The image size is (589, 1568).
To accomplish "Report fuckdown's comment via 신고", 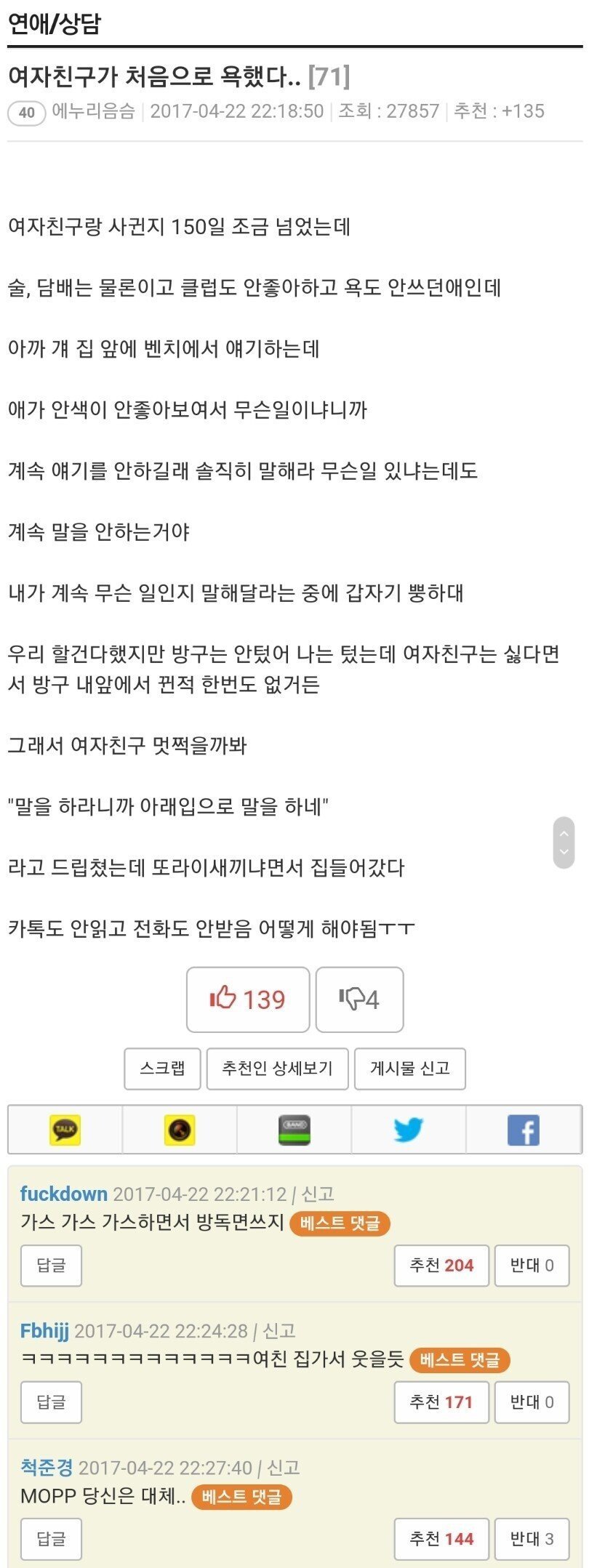I will pyautogui.click(x=318, y=1194).
